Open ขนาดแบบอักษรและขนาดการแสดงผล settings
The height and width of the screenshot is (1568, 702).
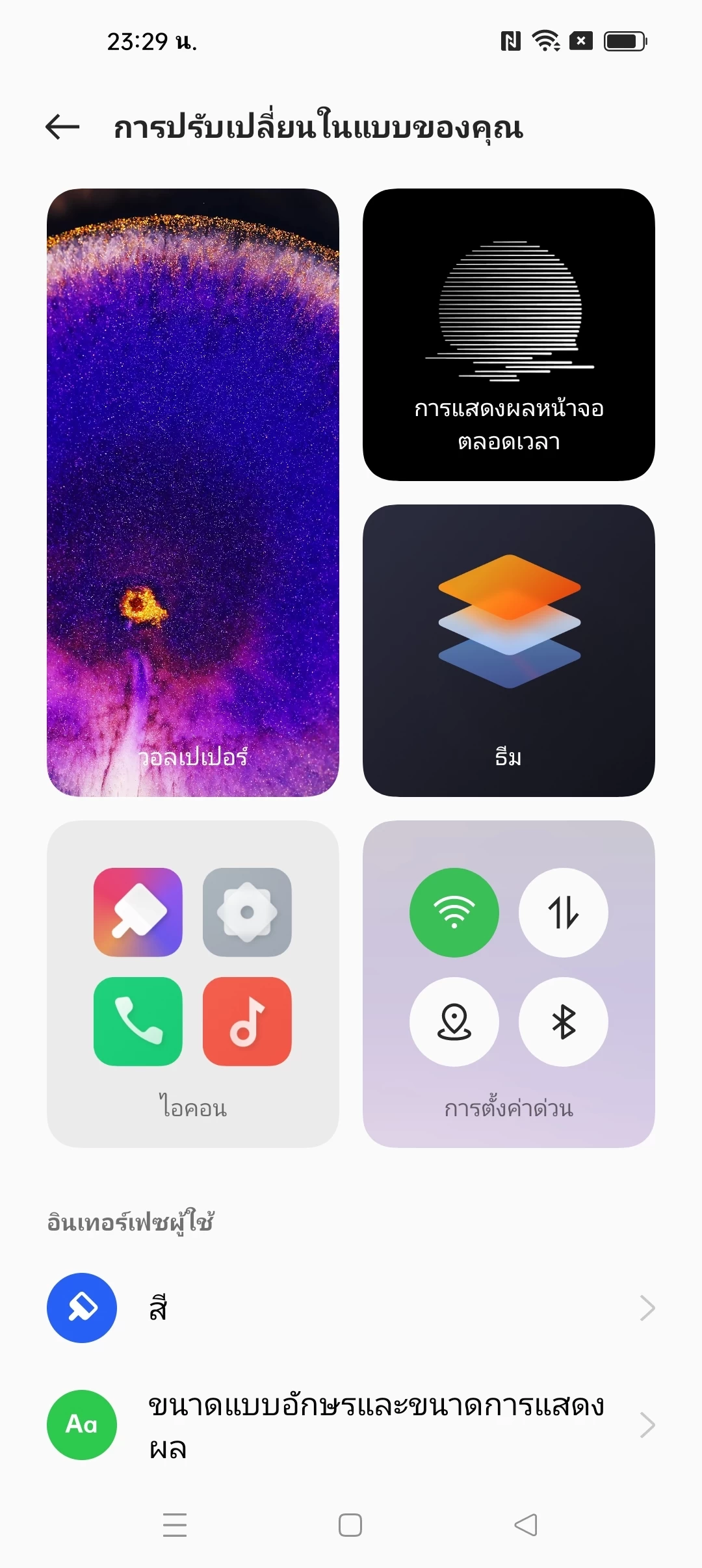coord(351,1425)
